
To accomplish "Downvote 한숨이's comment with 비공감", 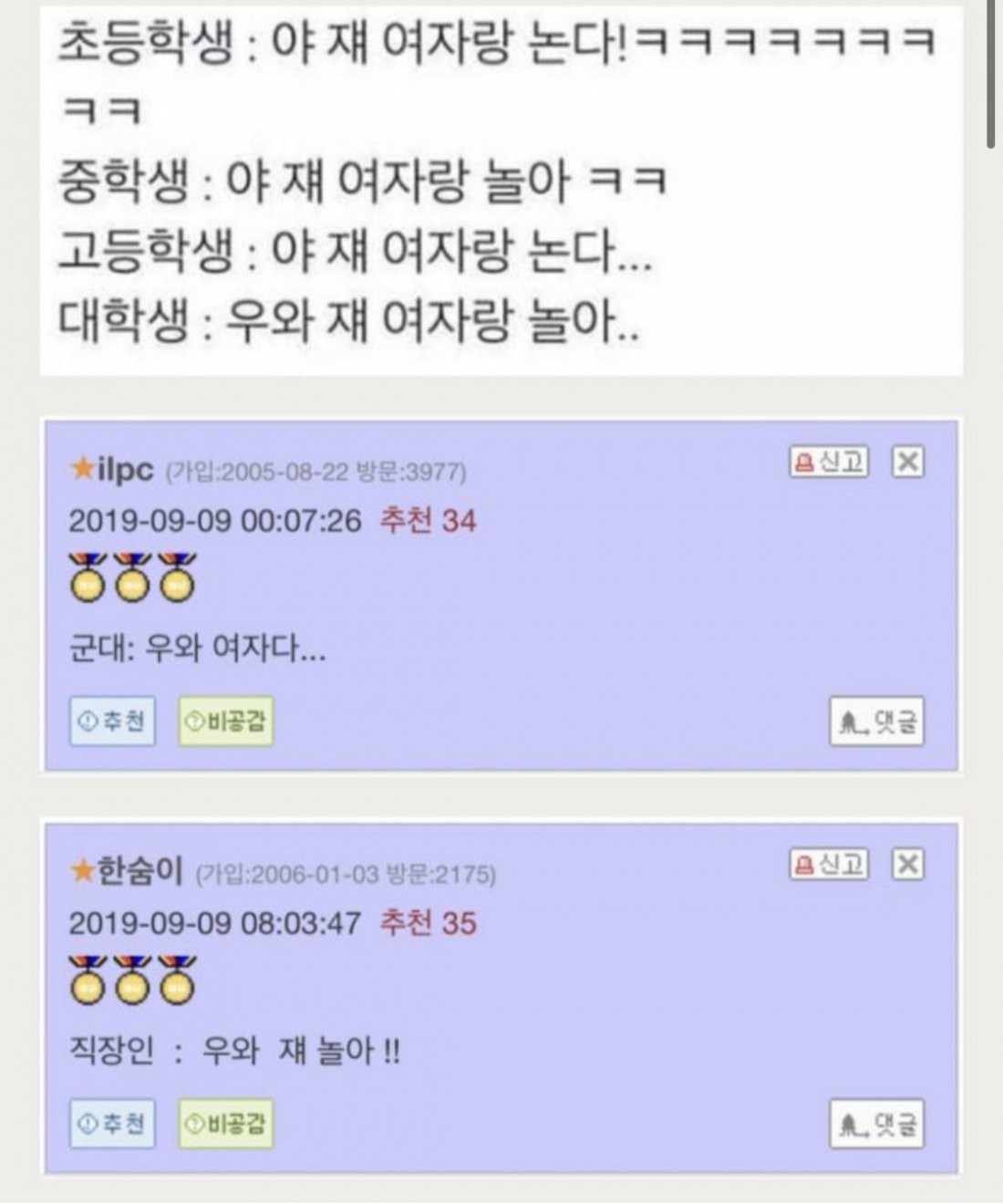I will (226, 1124).
